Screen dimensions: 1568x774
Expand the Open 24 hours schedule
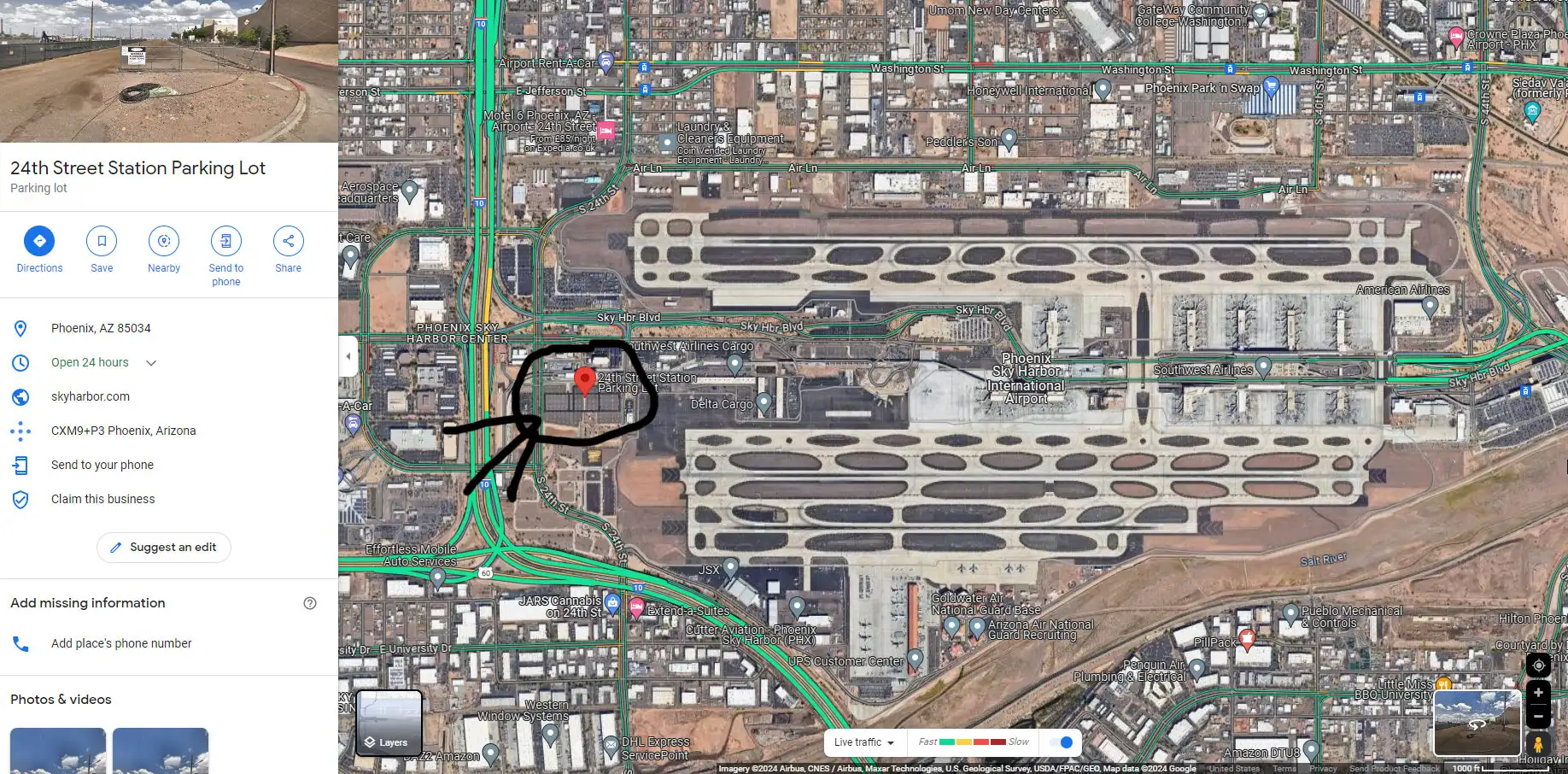pyautogui.click(x=151, y=363)
